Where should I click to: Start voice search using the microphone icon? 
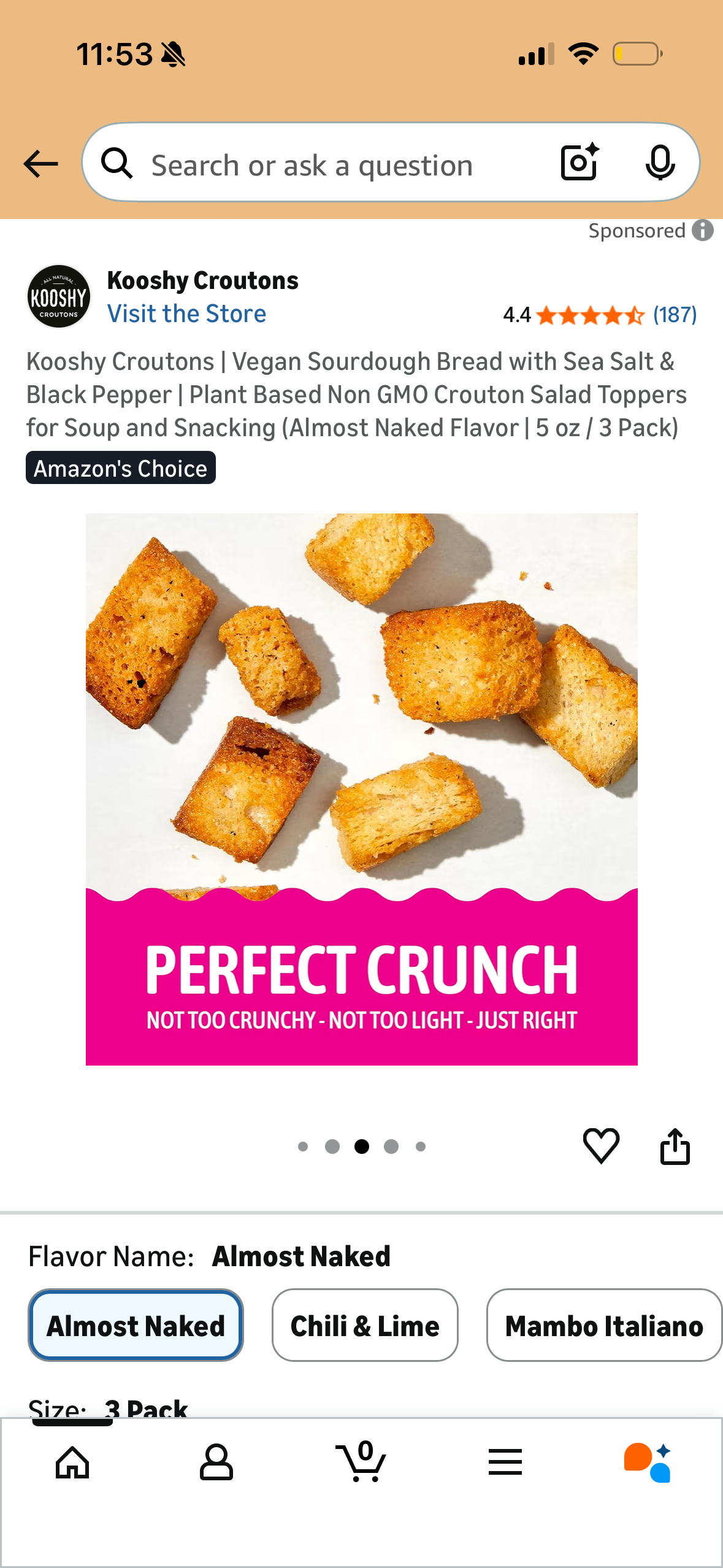coord(660,163)
